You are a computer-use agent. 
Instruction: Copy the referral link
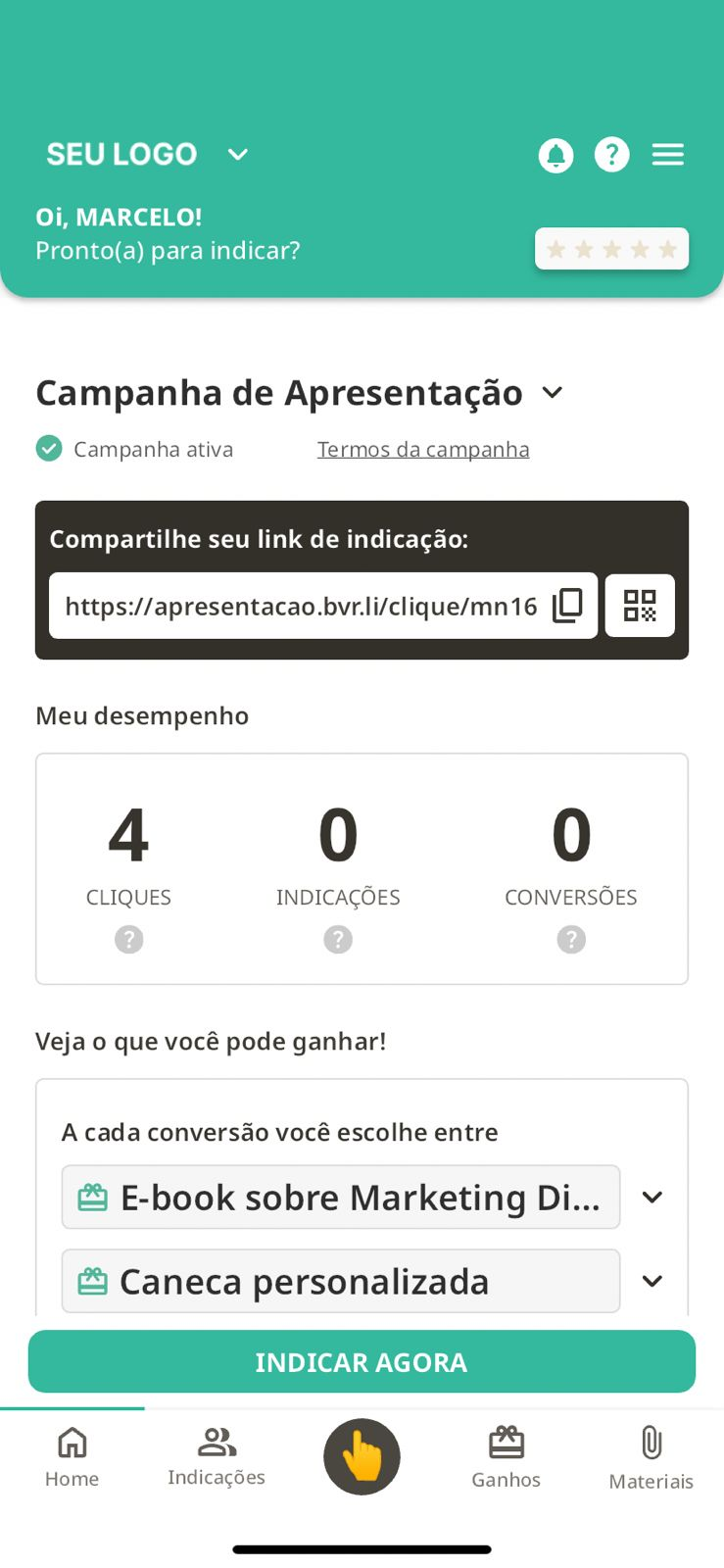pyautogui.click(x=567, y=606)
